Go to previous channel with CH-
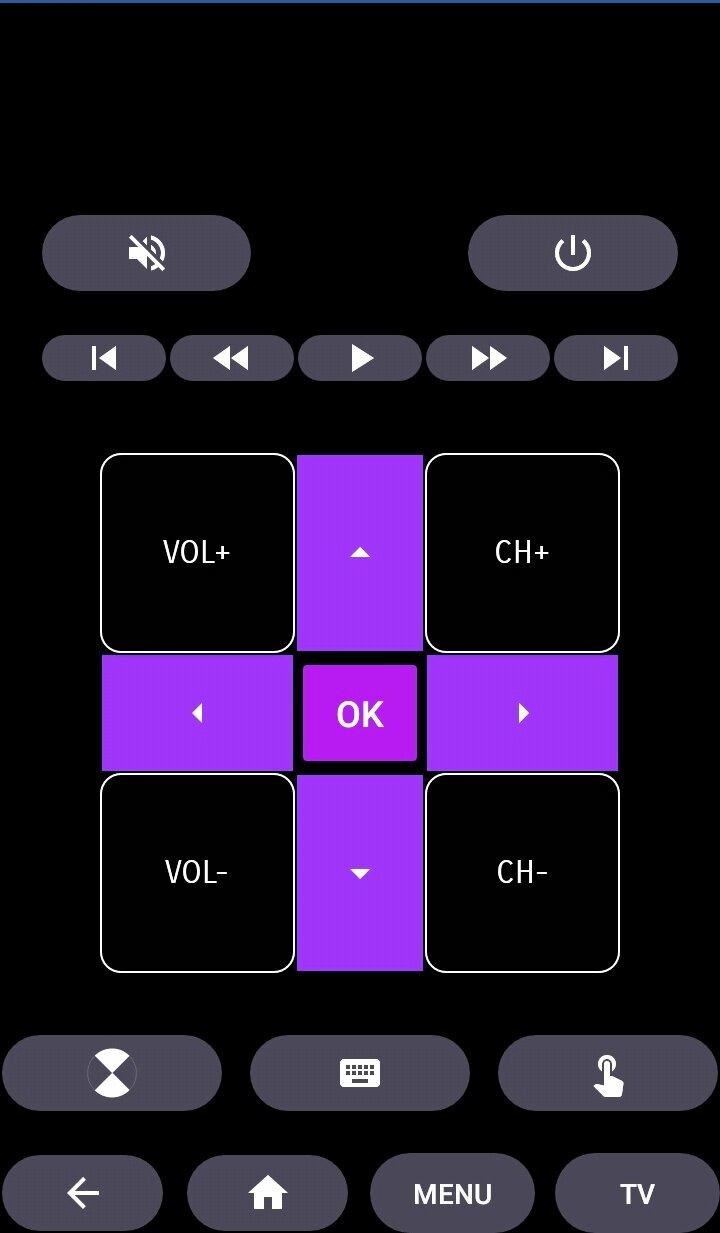The image size is (720, 1233). pos(522,872)
